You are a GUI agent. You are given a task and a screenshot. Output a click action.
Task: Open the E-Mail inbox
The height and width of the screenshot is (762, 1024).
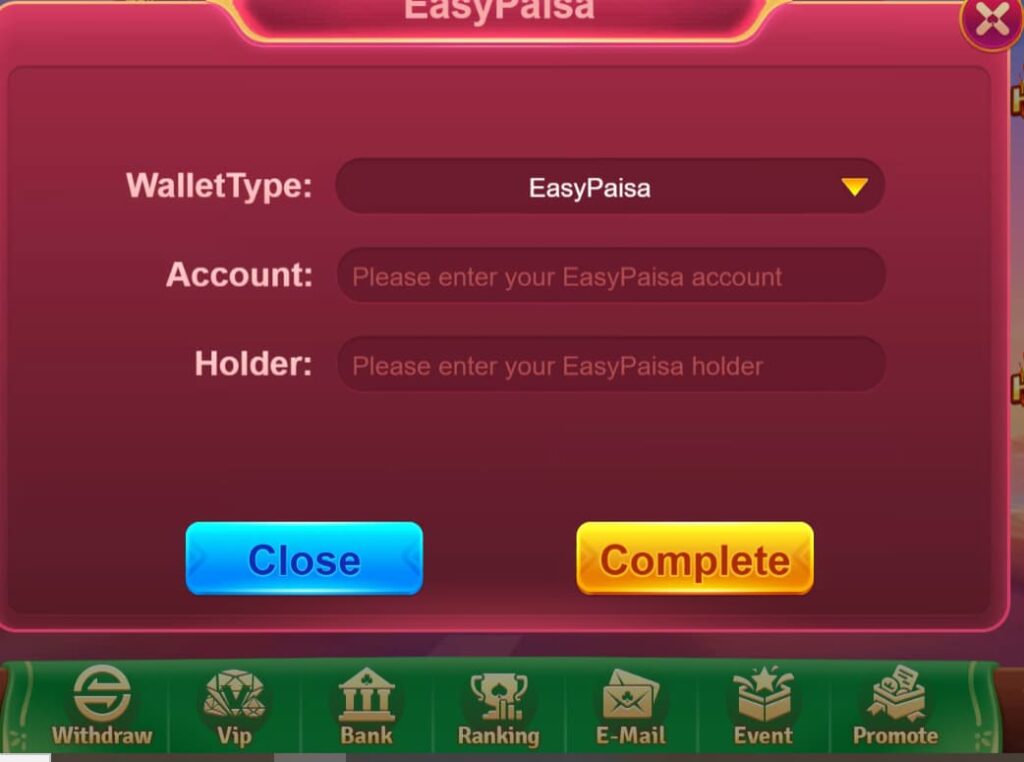pyautogui.click(x=630, y=707)
